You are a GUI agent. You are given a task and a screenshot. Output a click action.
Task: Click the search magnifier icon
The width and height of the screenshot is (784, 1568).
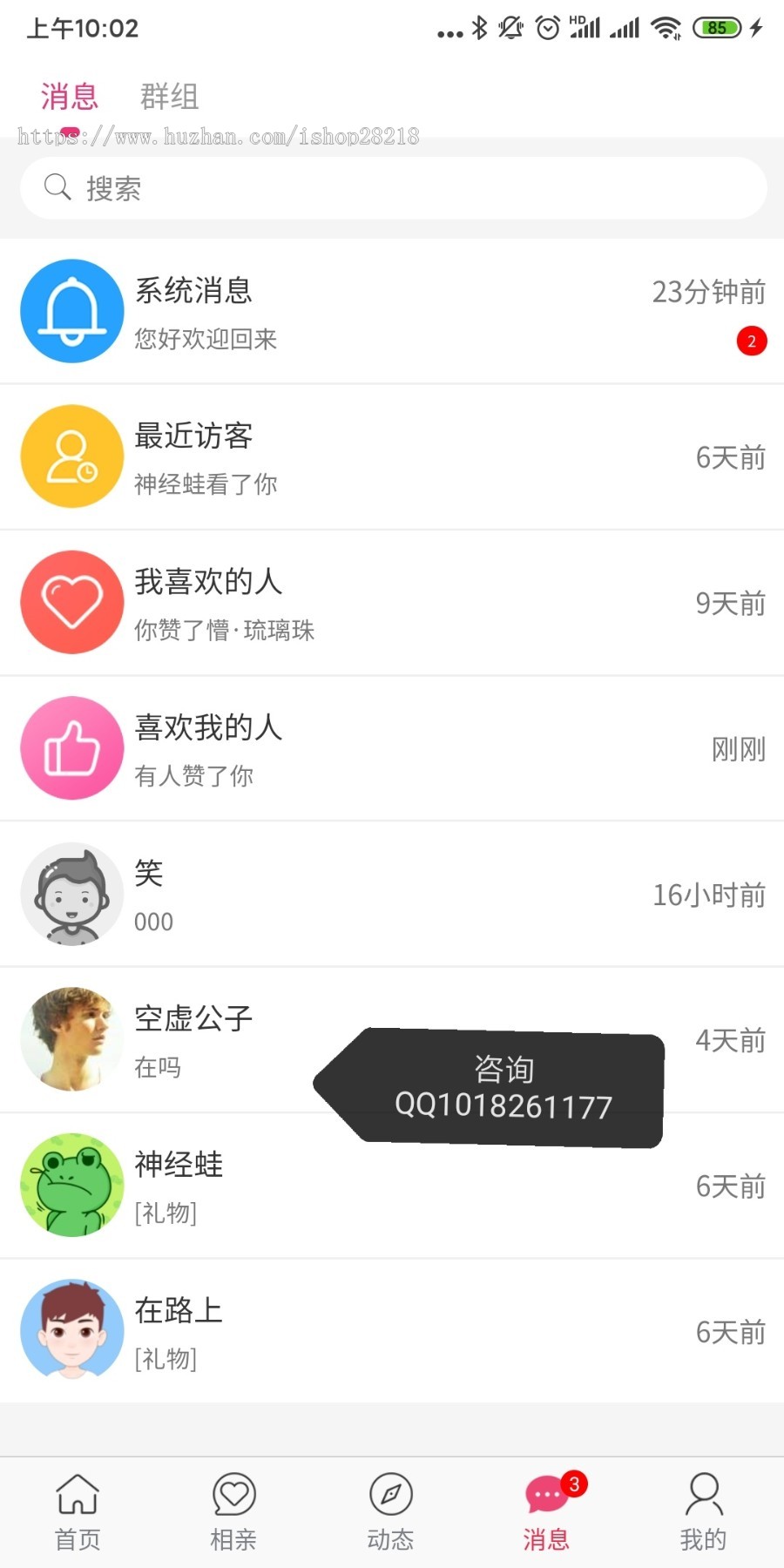57,186
